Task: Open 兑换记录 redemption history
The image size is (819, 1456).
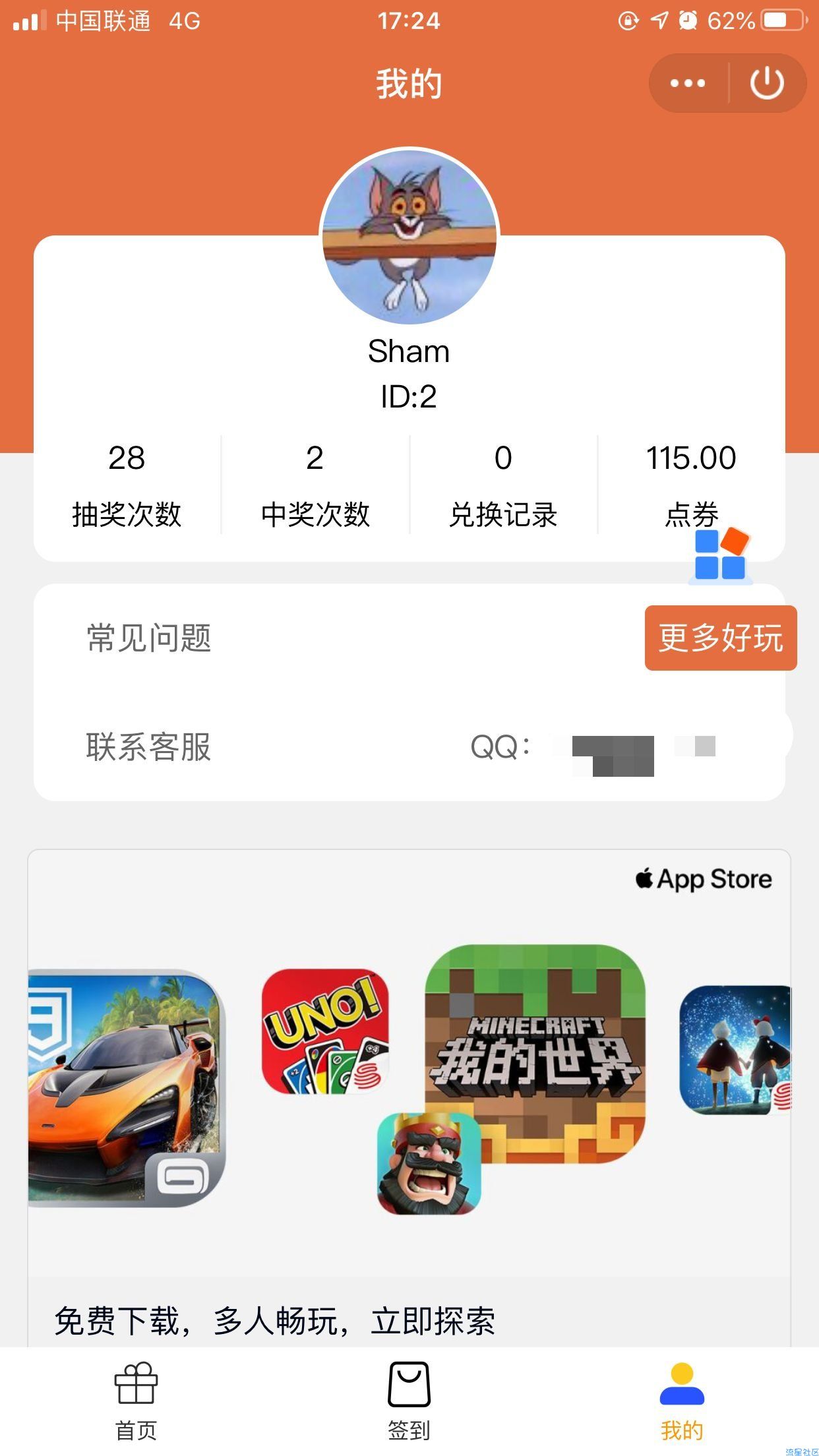Action: point(503,485)
